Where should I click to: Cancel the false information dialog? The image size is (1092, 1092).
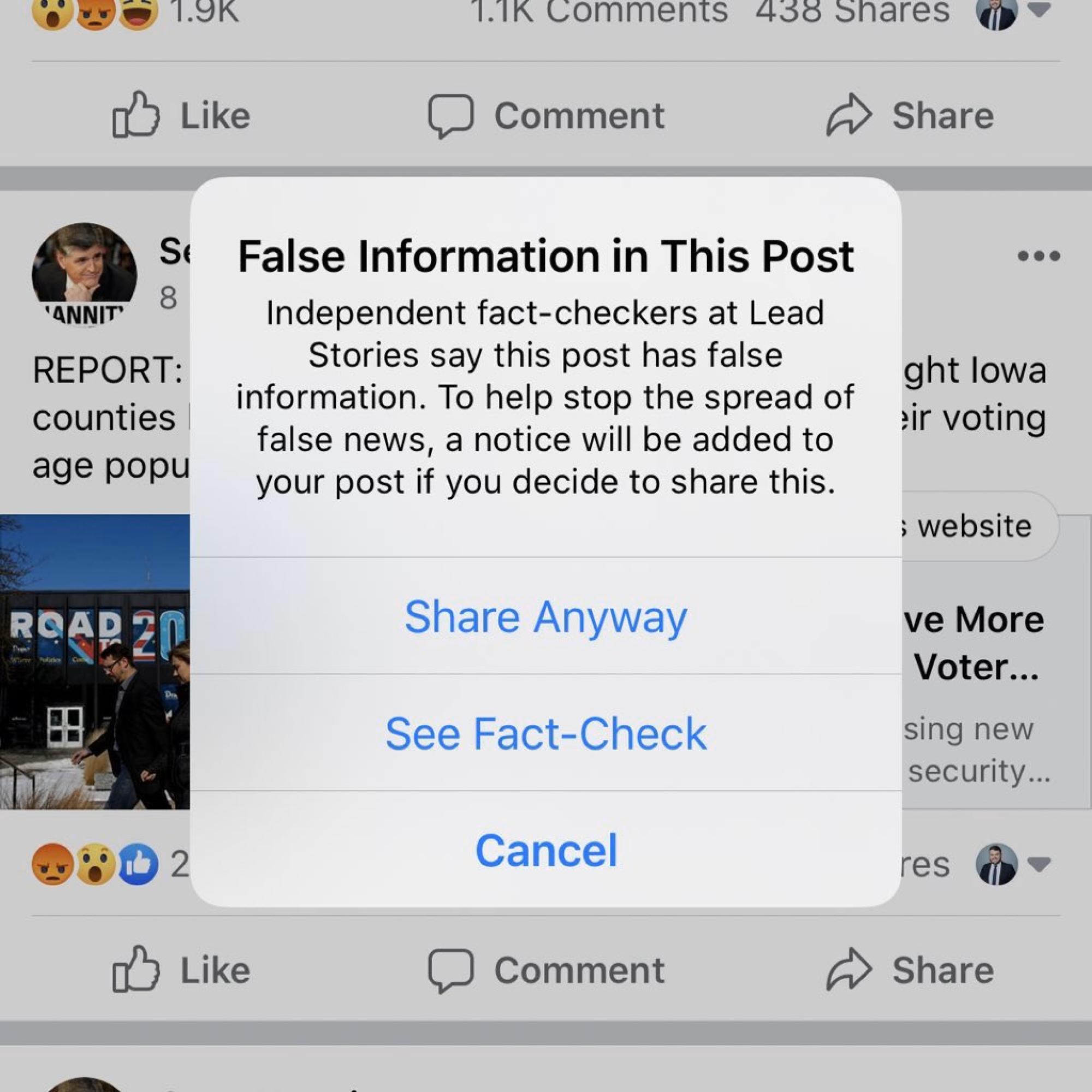point(545,850)
